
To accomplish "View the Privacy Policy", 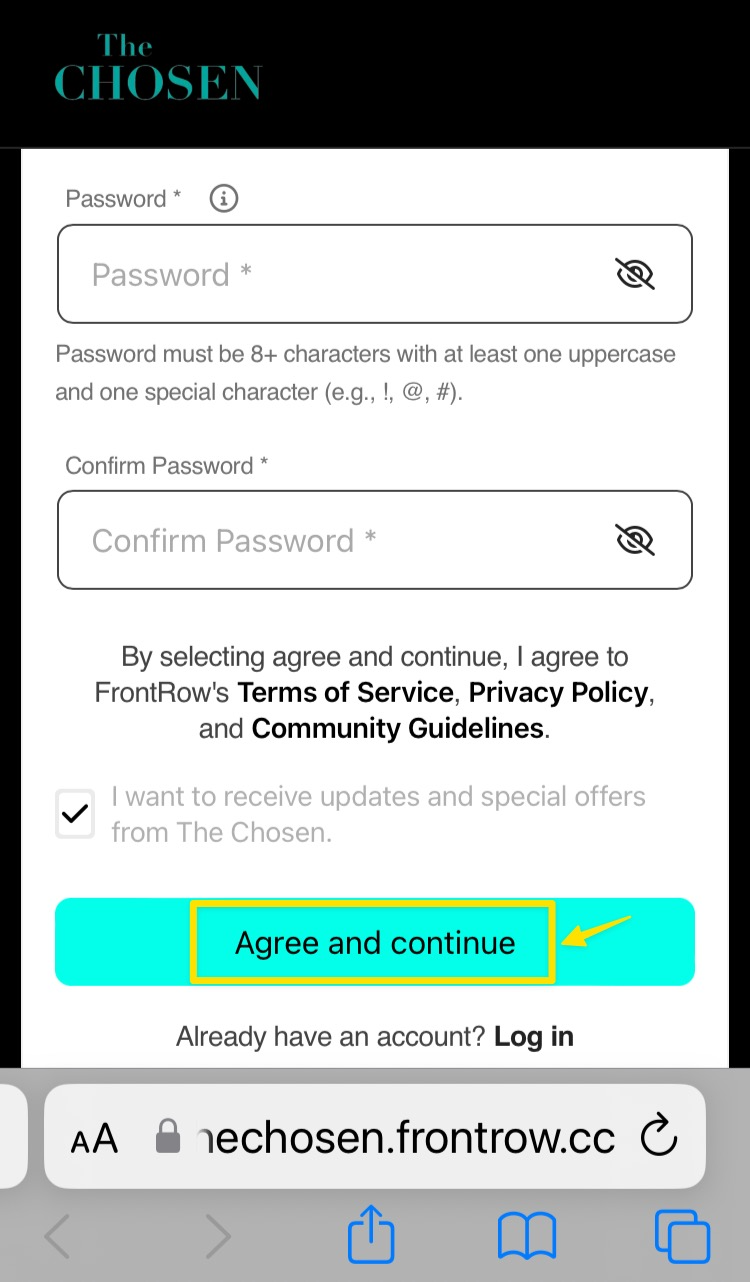I will point(558,692).
